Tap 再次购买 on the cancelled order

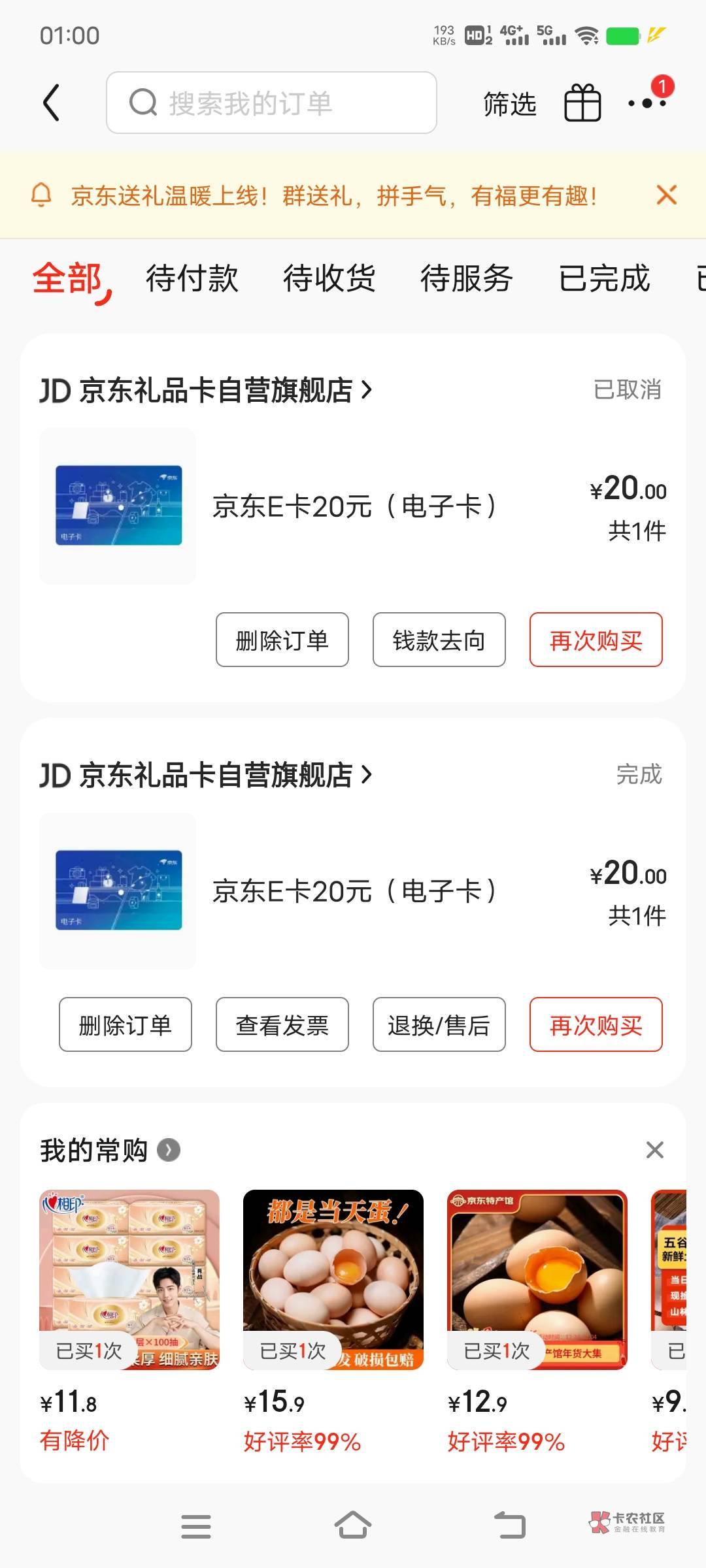point(596,640)
